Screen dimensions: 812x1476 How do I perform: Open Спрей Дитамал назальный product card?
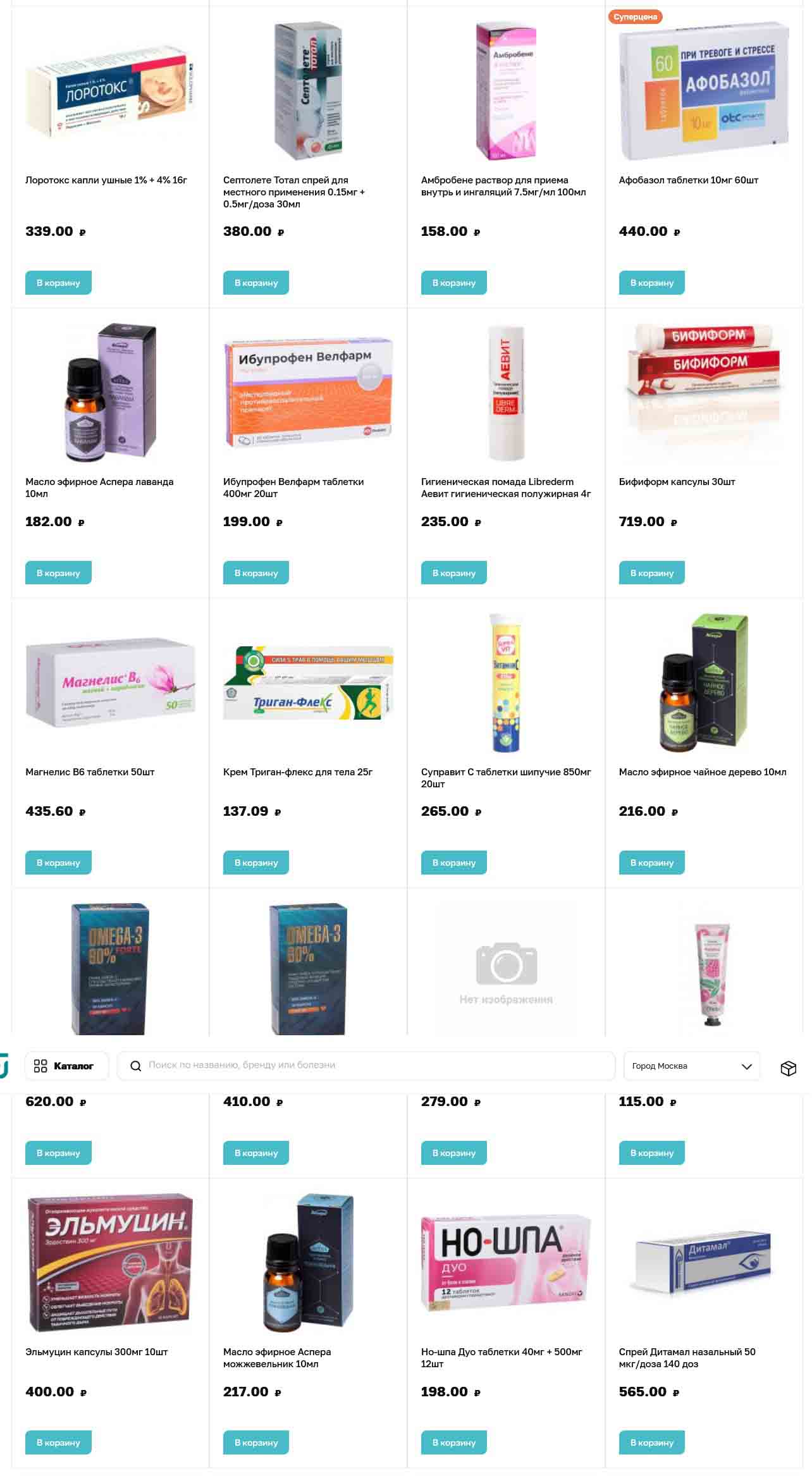click(687, 1357)
